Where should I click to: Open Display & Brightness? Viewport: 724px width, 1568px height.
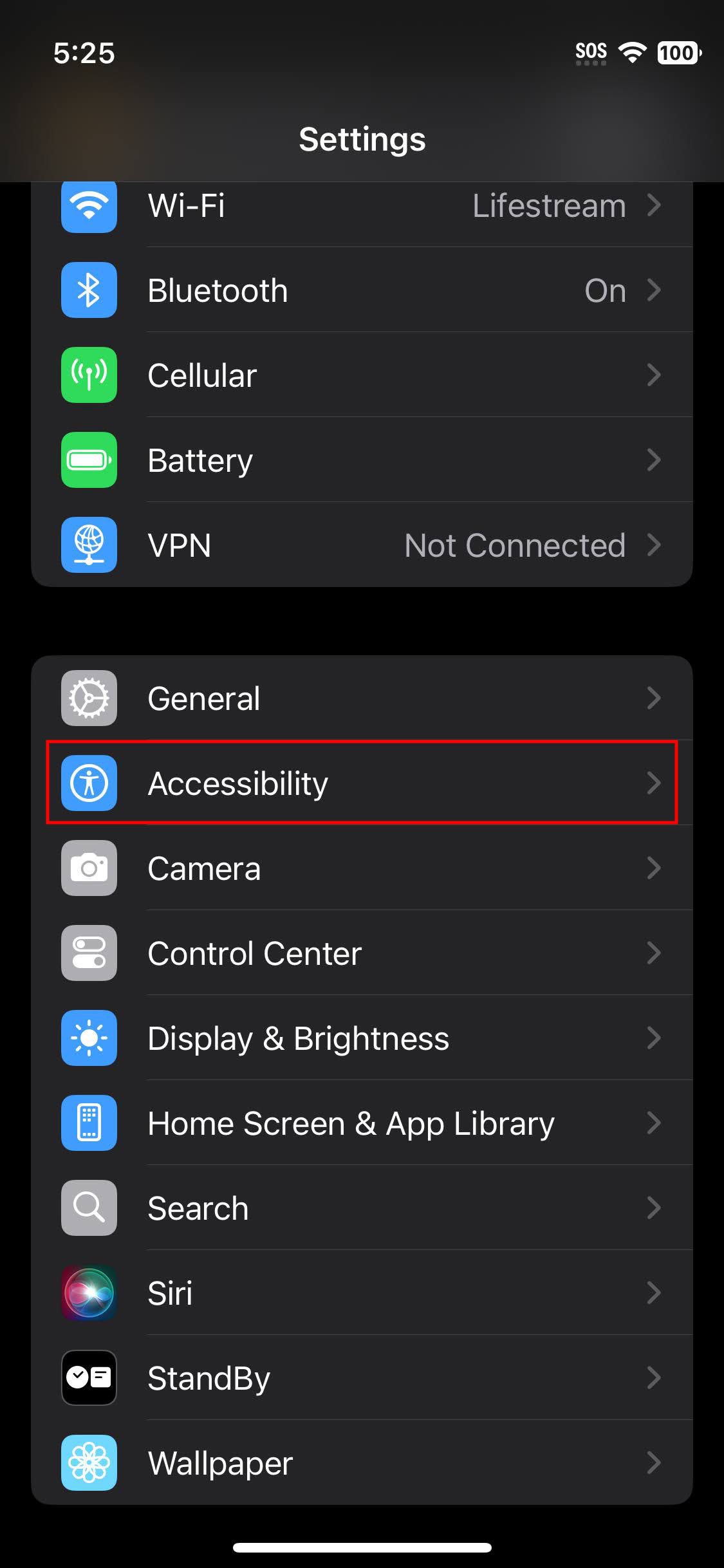coord(360,1038)
